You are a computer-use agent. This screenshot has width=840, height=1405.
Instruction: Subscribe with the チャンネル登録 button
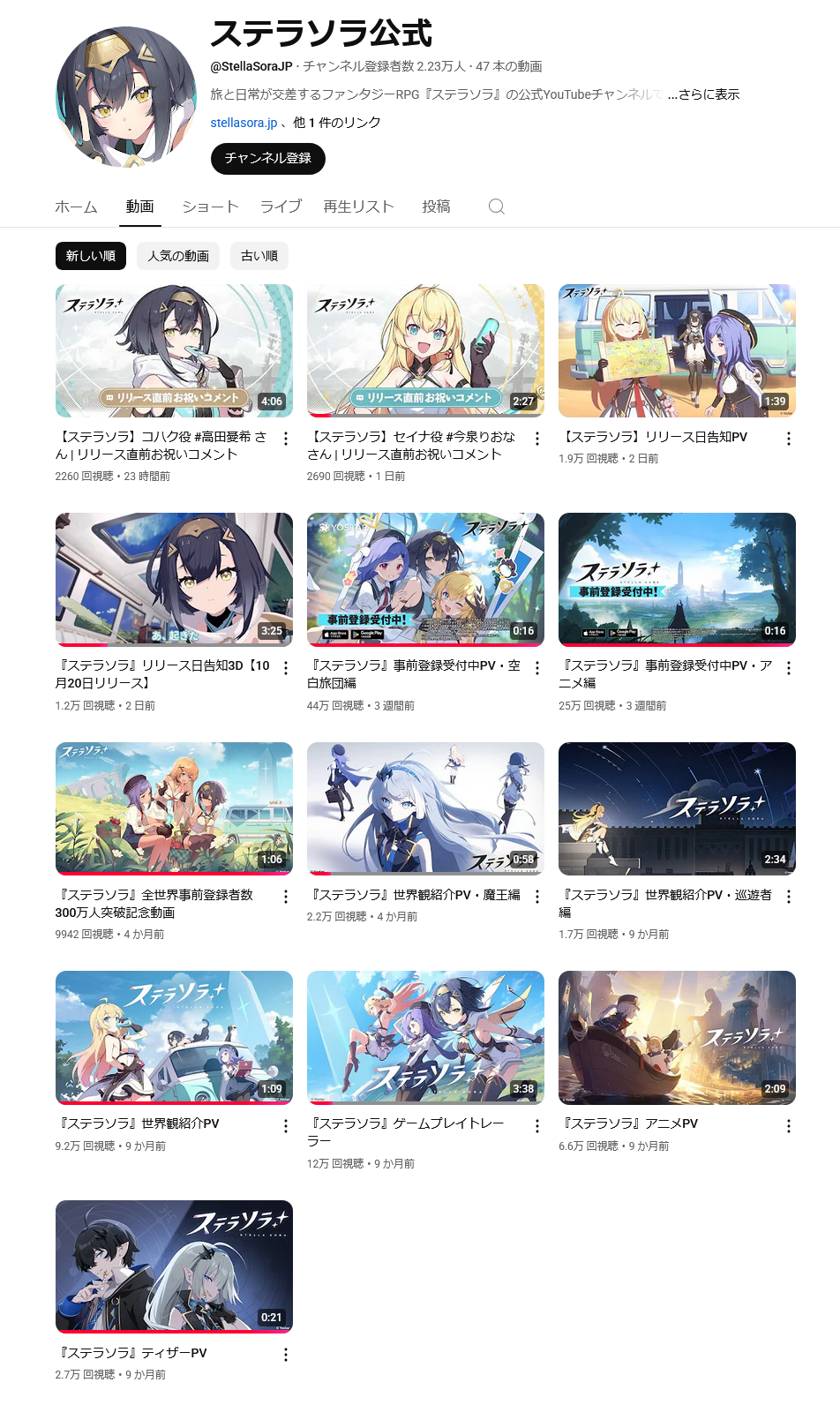267,158
